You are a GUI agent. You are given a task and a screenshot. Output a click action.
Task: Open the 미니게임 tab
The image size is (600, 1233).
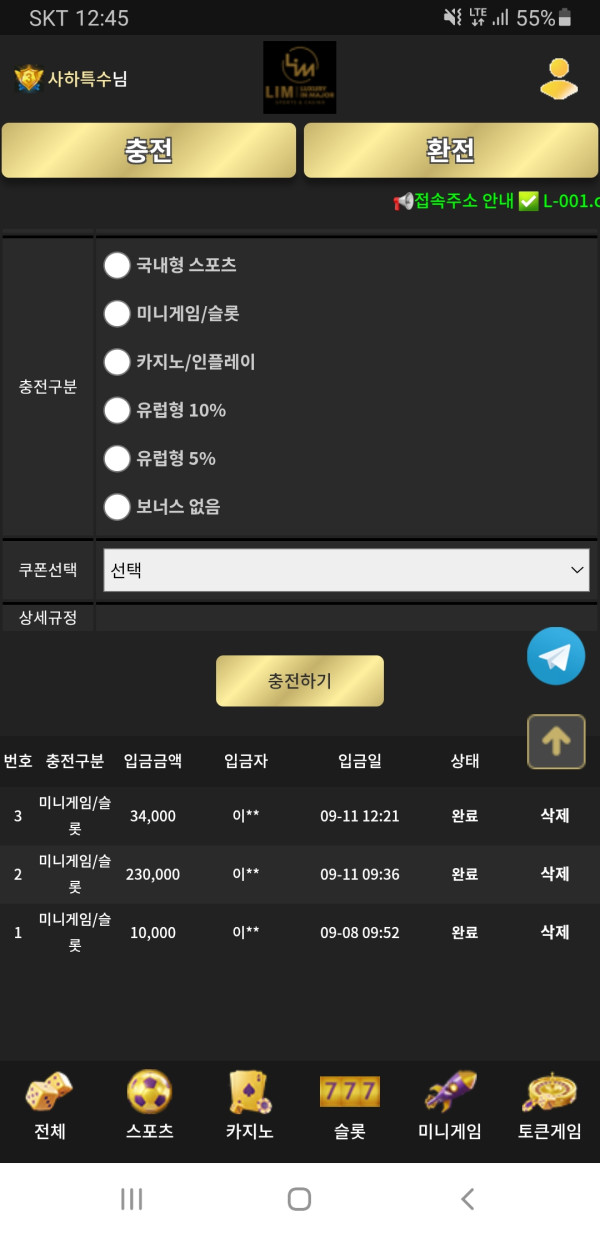pos(450,1106)
